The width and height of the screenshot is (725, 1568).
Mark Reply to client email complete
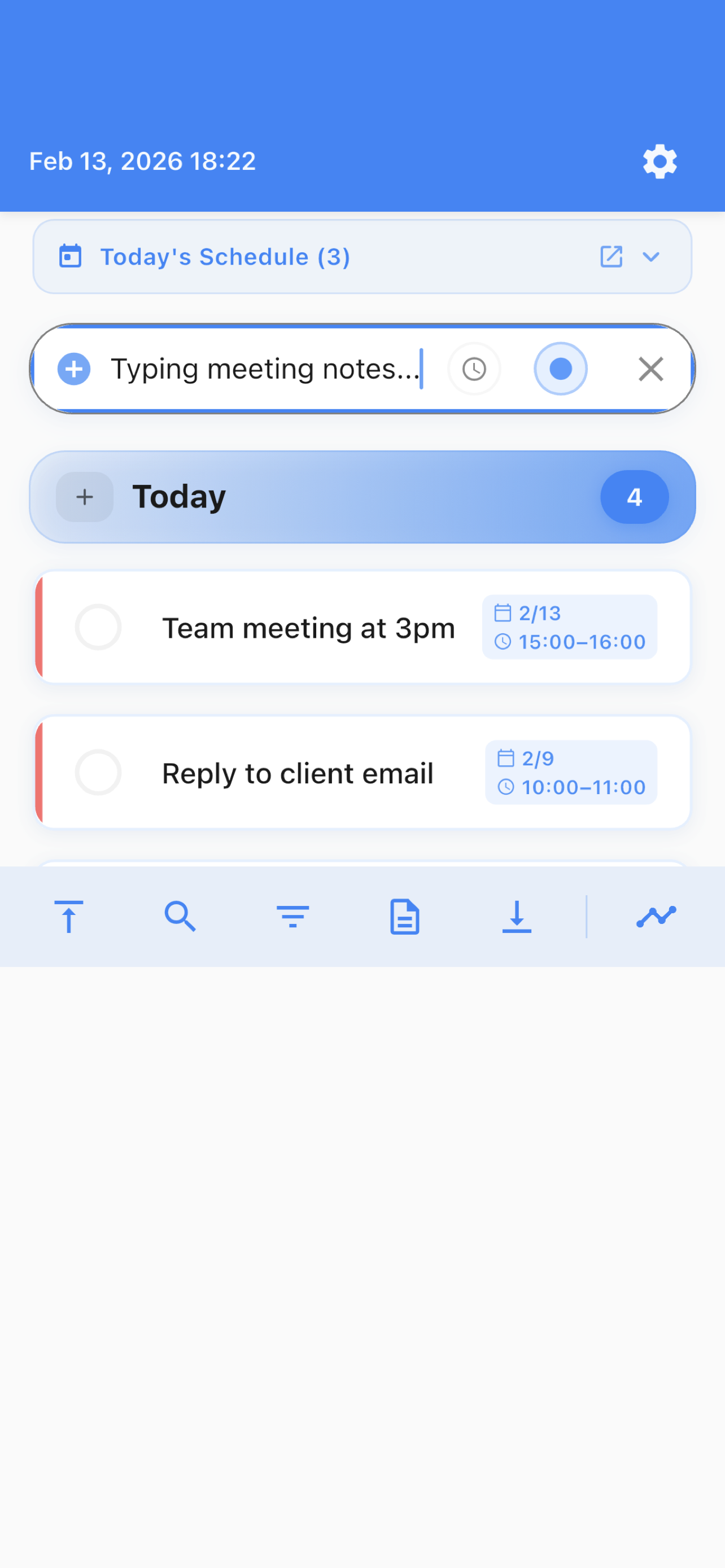(x=98, y=773)
